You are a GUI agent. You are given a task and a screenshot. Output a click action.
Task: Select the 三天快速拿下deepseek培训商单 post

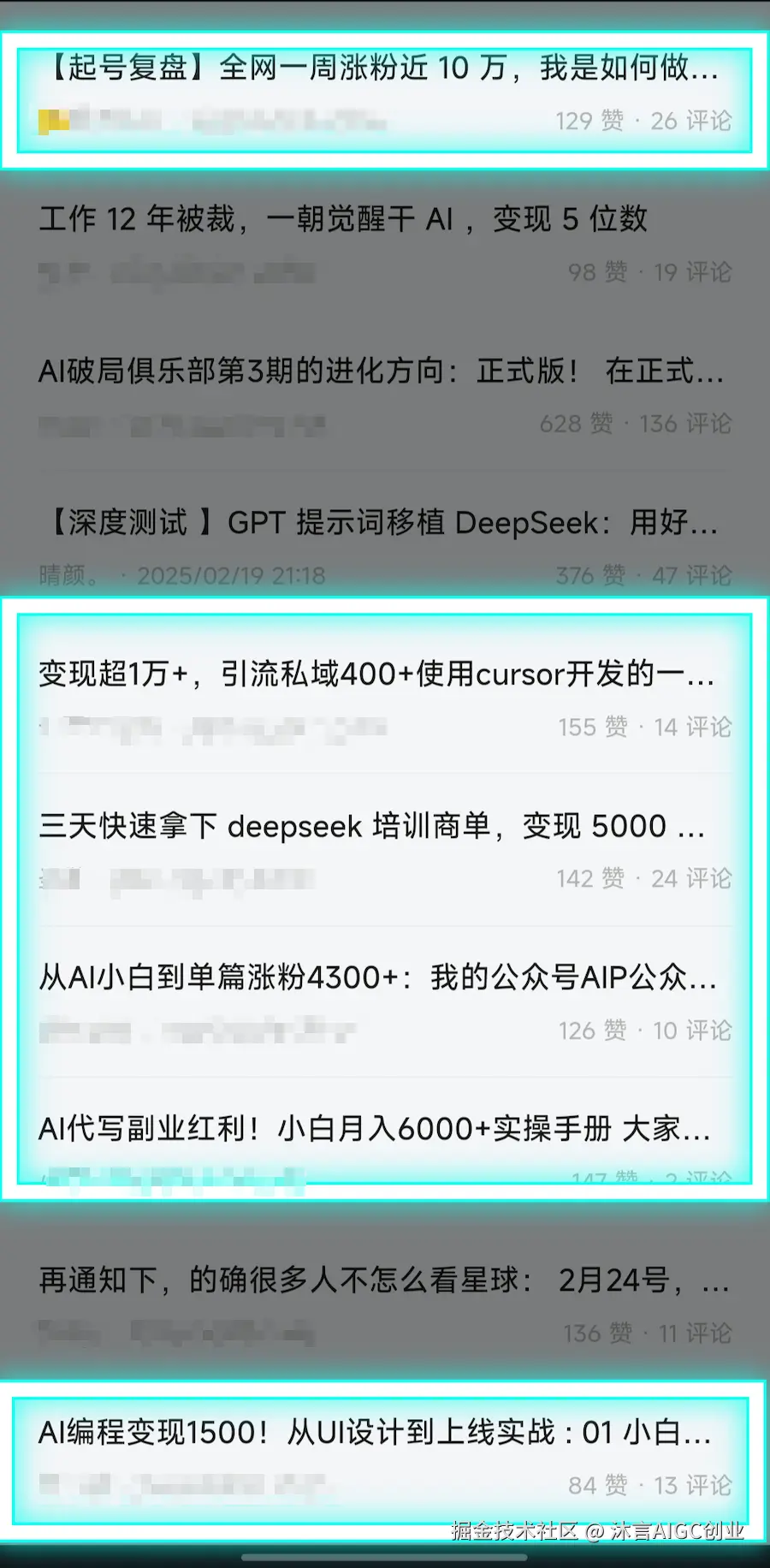point(372,827)
